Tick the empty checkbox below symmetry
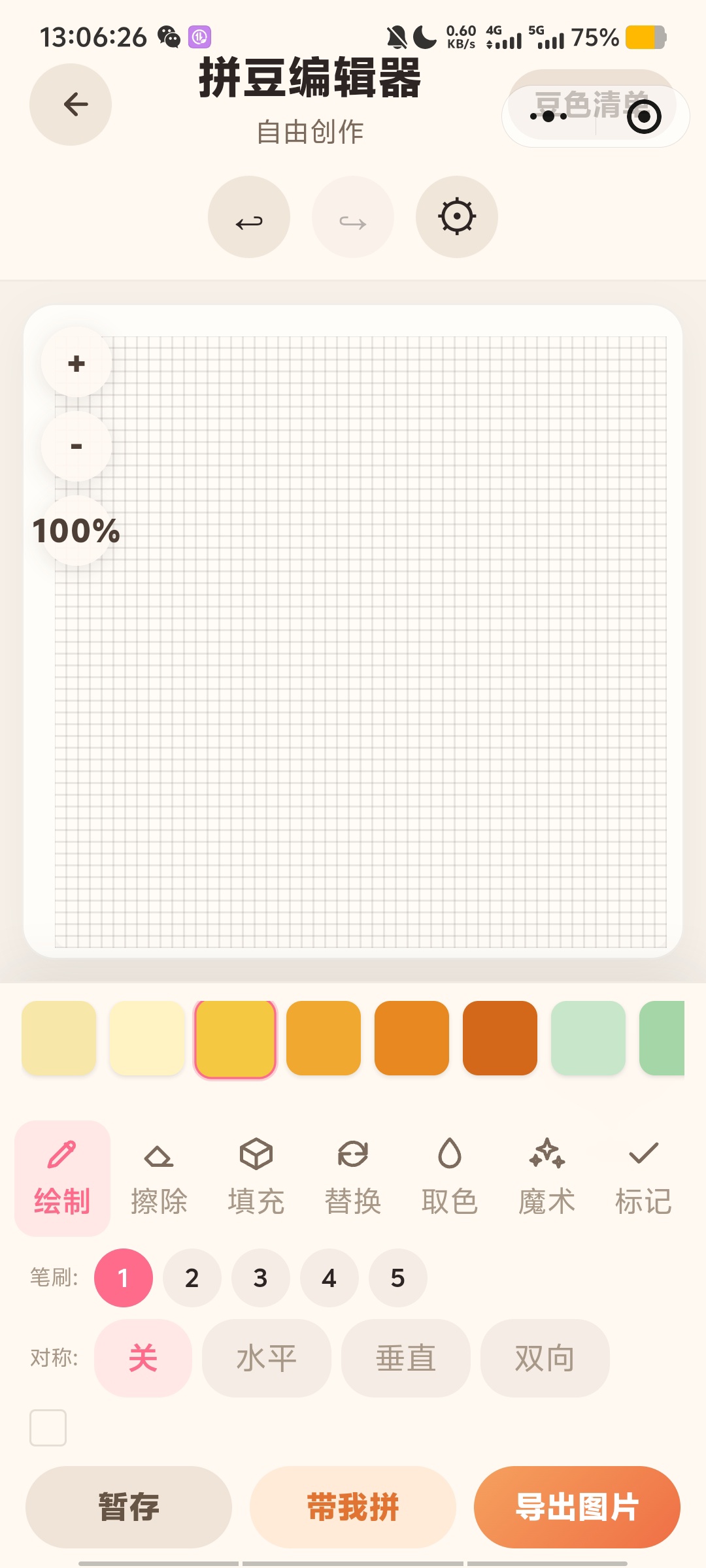 tap(48, 1428)
